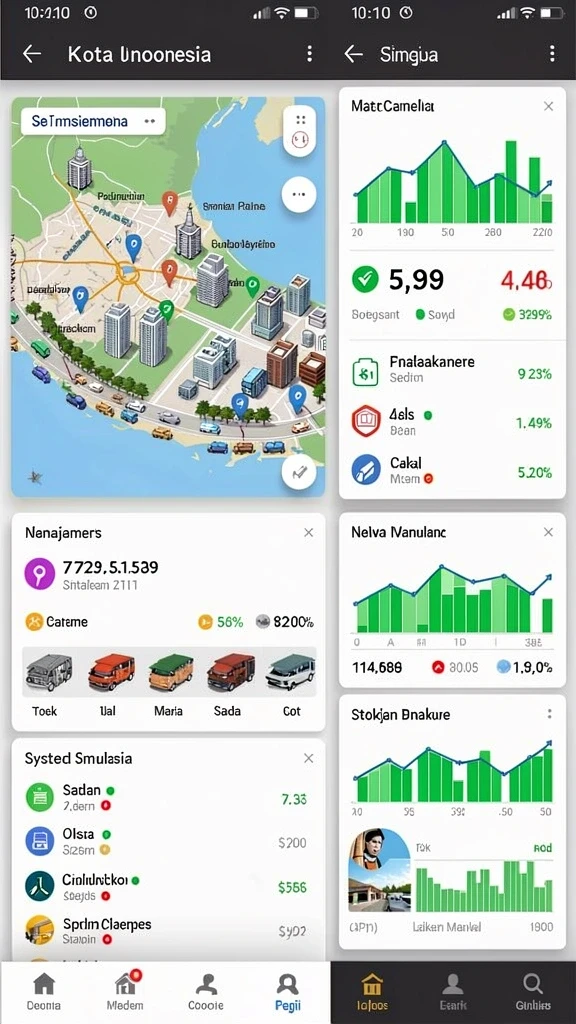This screenshot has height=1024, width=576.
Task: Close the Nelva Manulanc card
Action: click(549, 532)
